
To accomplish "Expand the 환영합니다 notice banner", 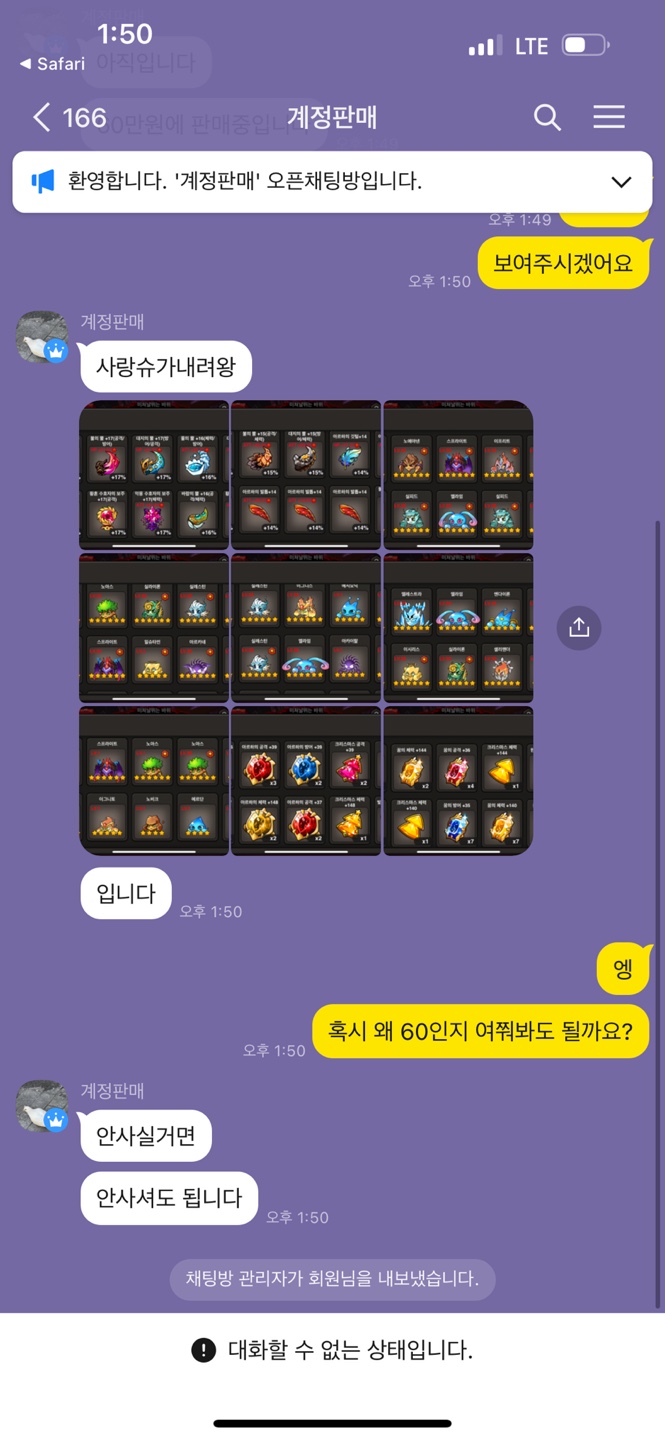I will (x=621, y=182).
